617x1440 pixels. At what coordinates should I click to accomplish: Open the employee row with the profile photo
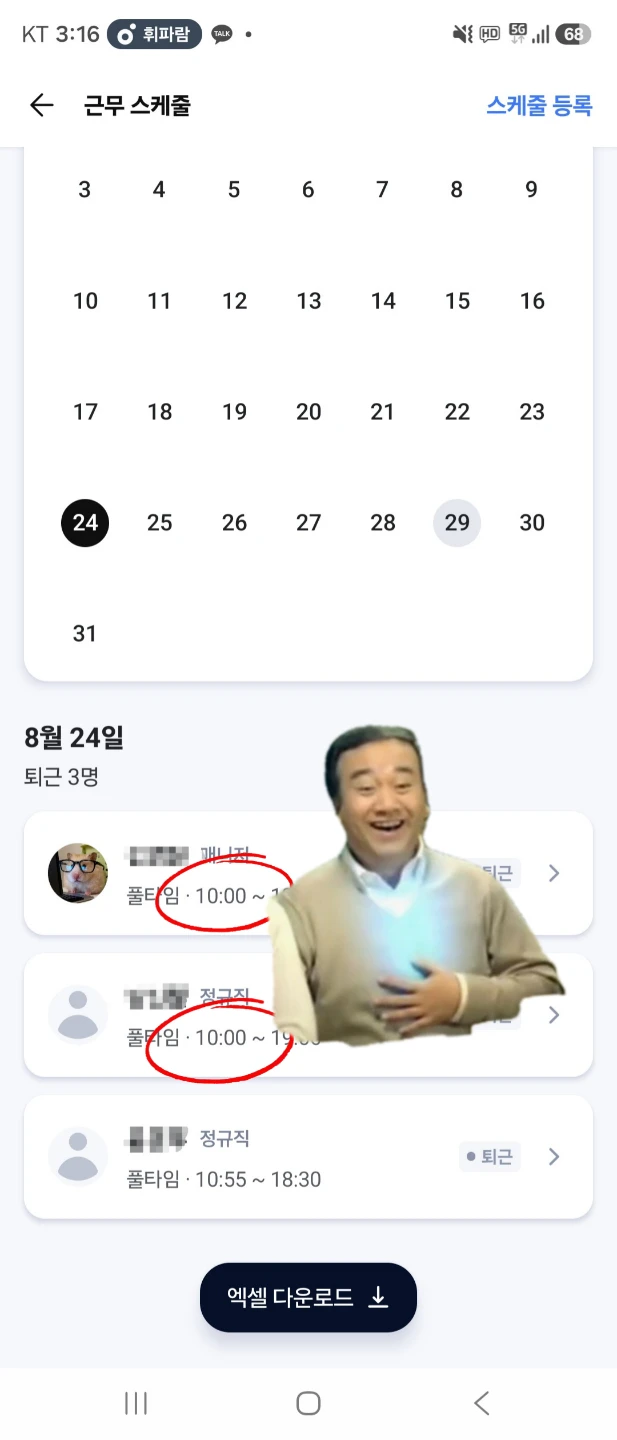[x=308, y=873]
